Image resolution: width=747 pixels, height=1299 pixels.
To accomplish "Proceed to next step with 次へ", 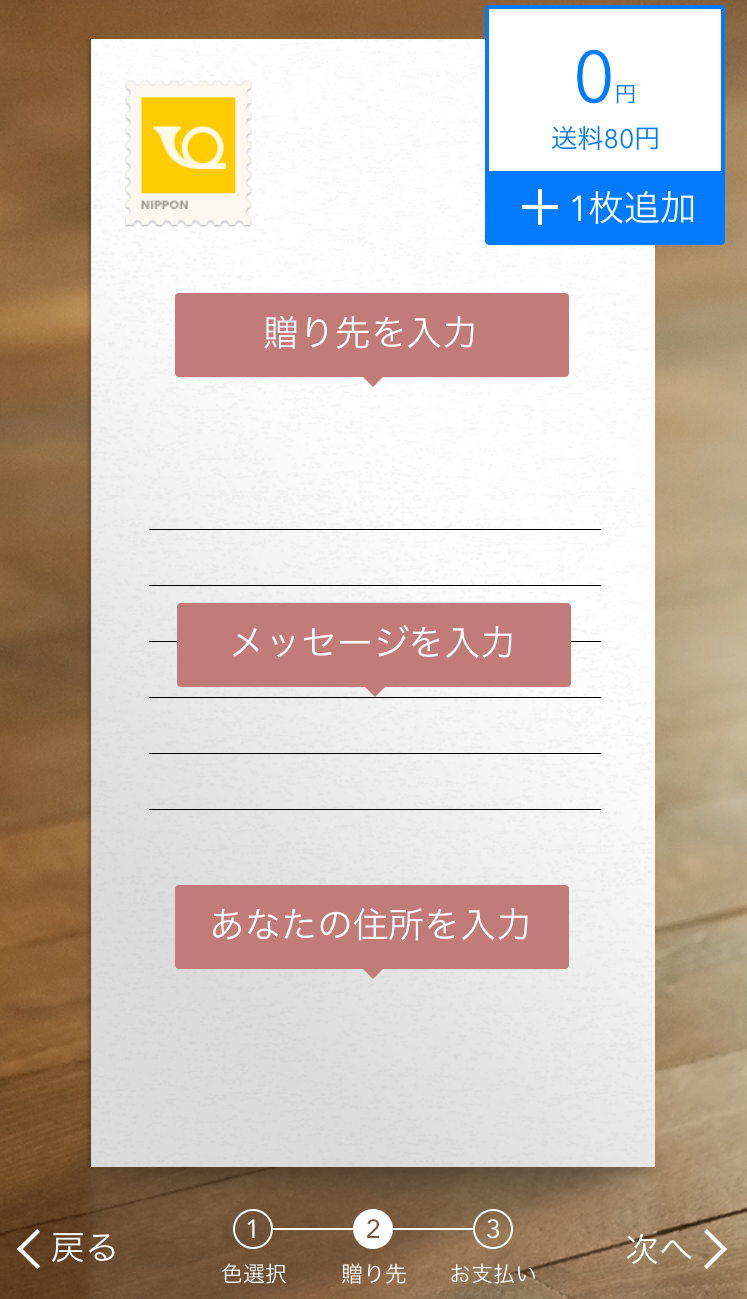I will [x=677, y=1248].
